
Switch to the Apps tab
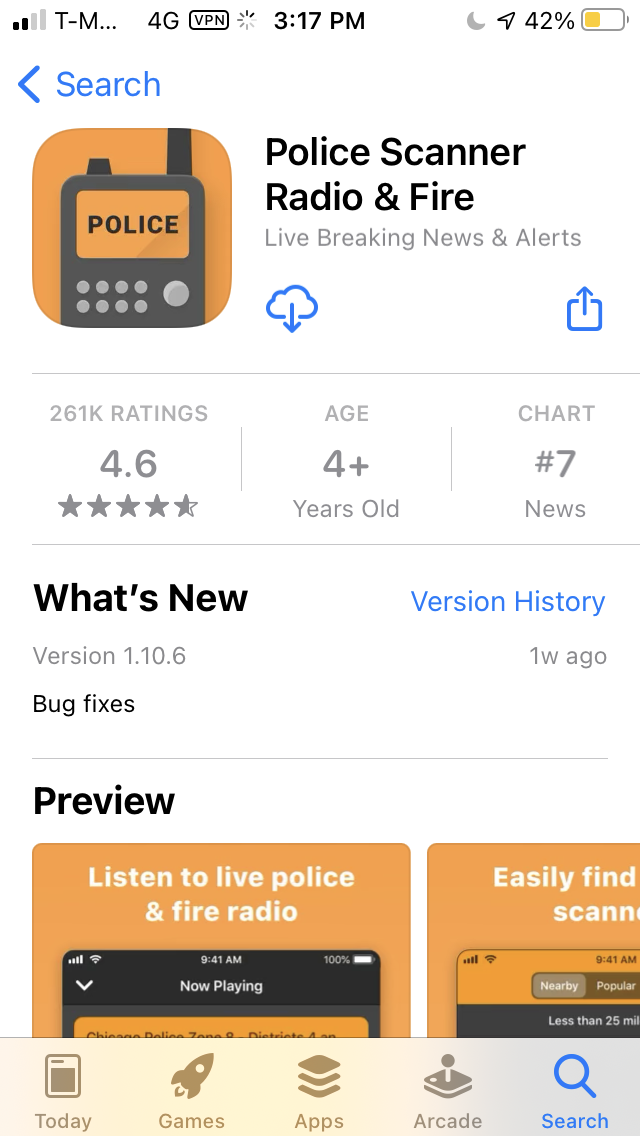click(319, 1091)
